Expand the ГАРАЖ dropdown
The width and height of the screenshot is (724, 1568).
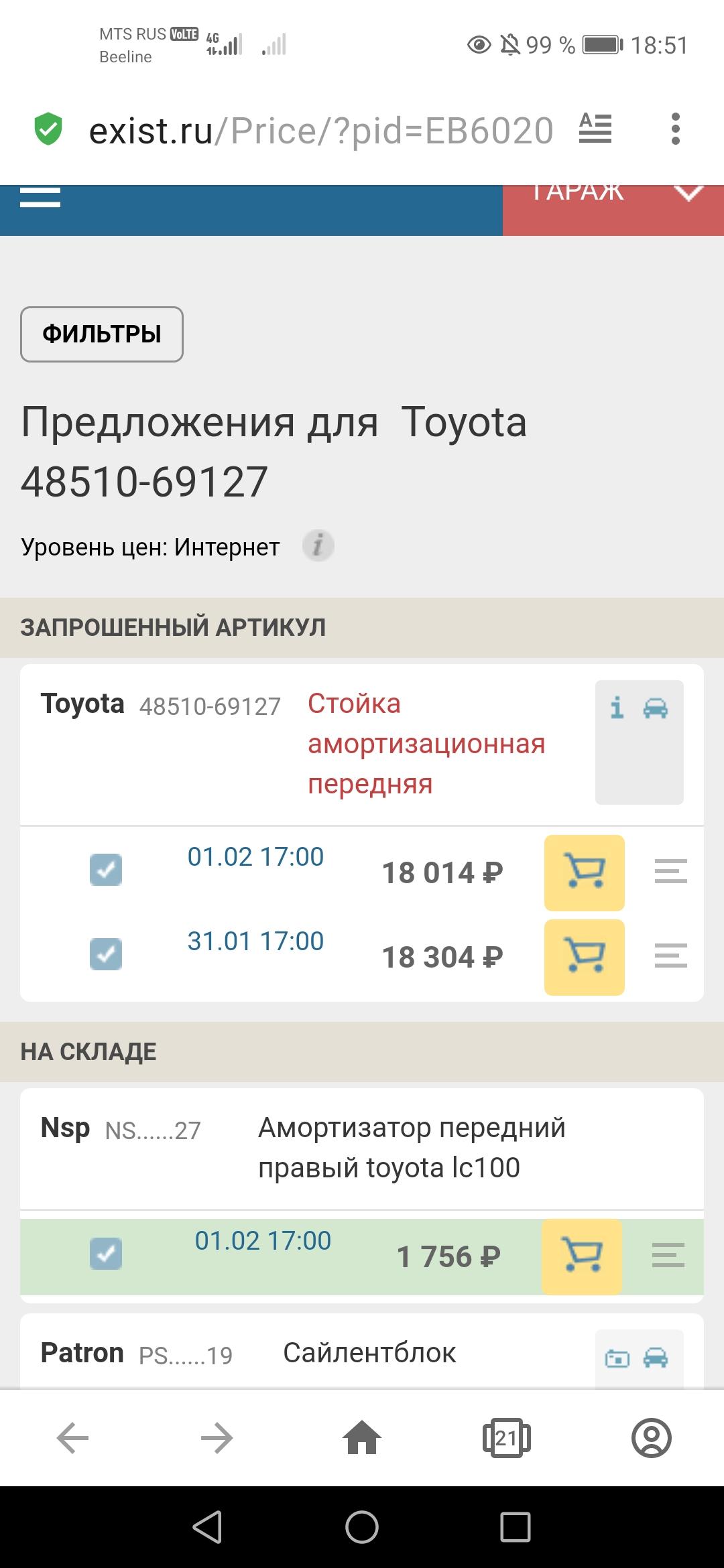pyautogui.click(x=688, y=192)
